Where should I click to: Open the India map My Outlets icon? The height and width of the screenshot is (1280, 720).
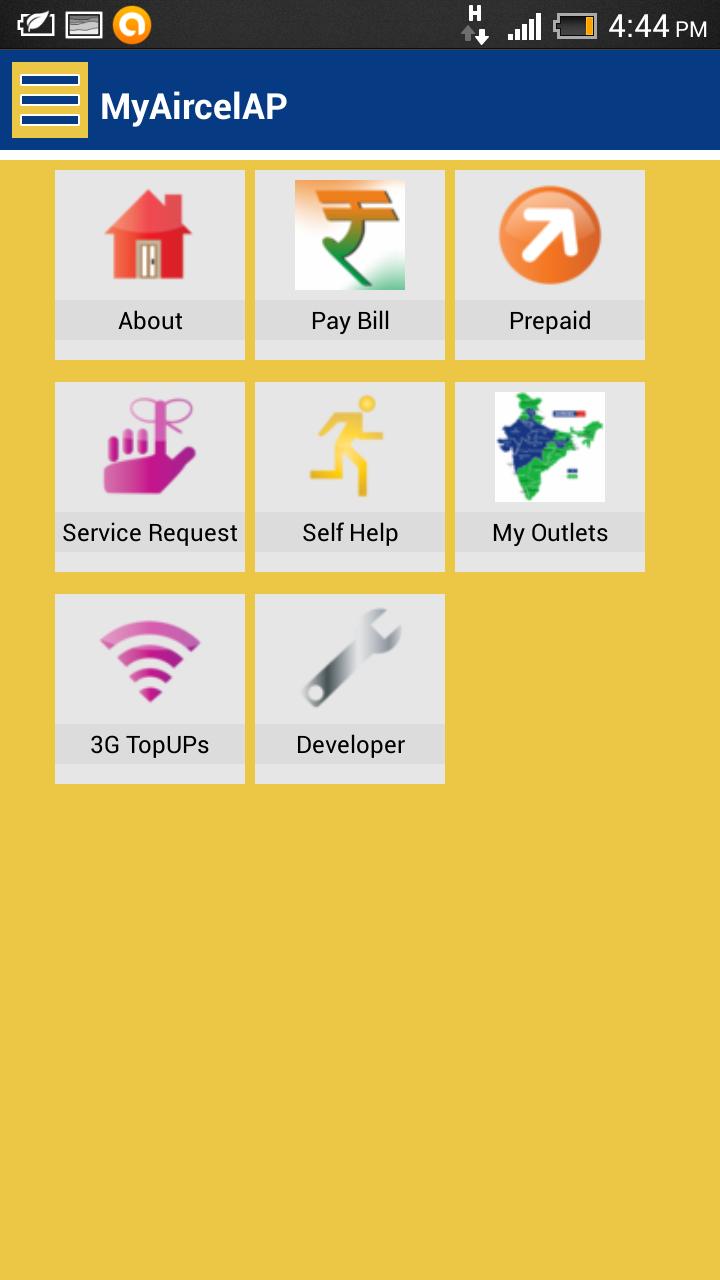tap(550, 447)
